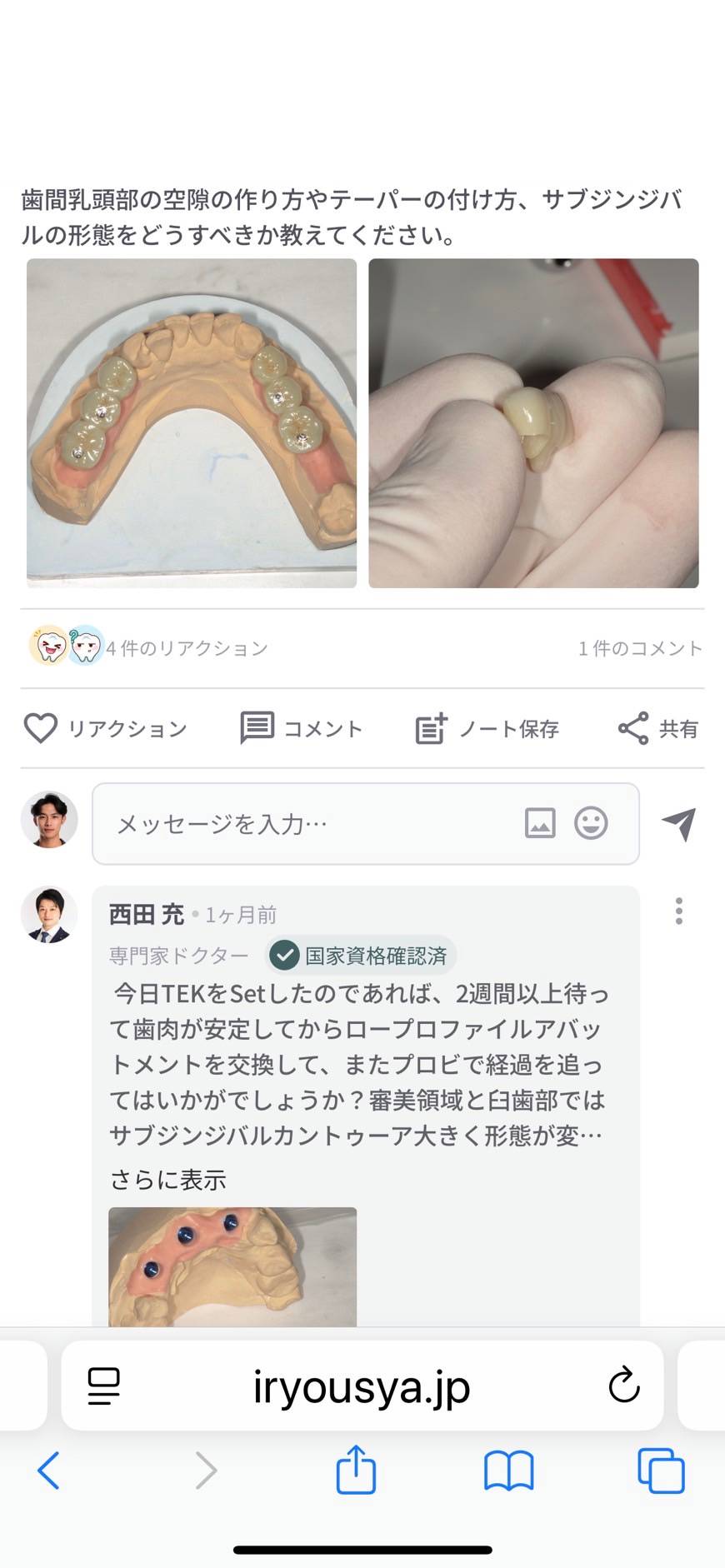
Task: Tap the コメント button under the post
Action: coord(302,728)
